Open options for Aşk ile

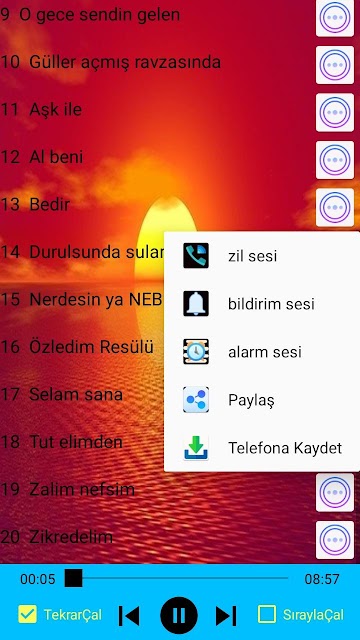pyautogui.click(x=335, y=112)
